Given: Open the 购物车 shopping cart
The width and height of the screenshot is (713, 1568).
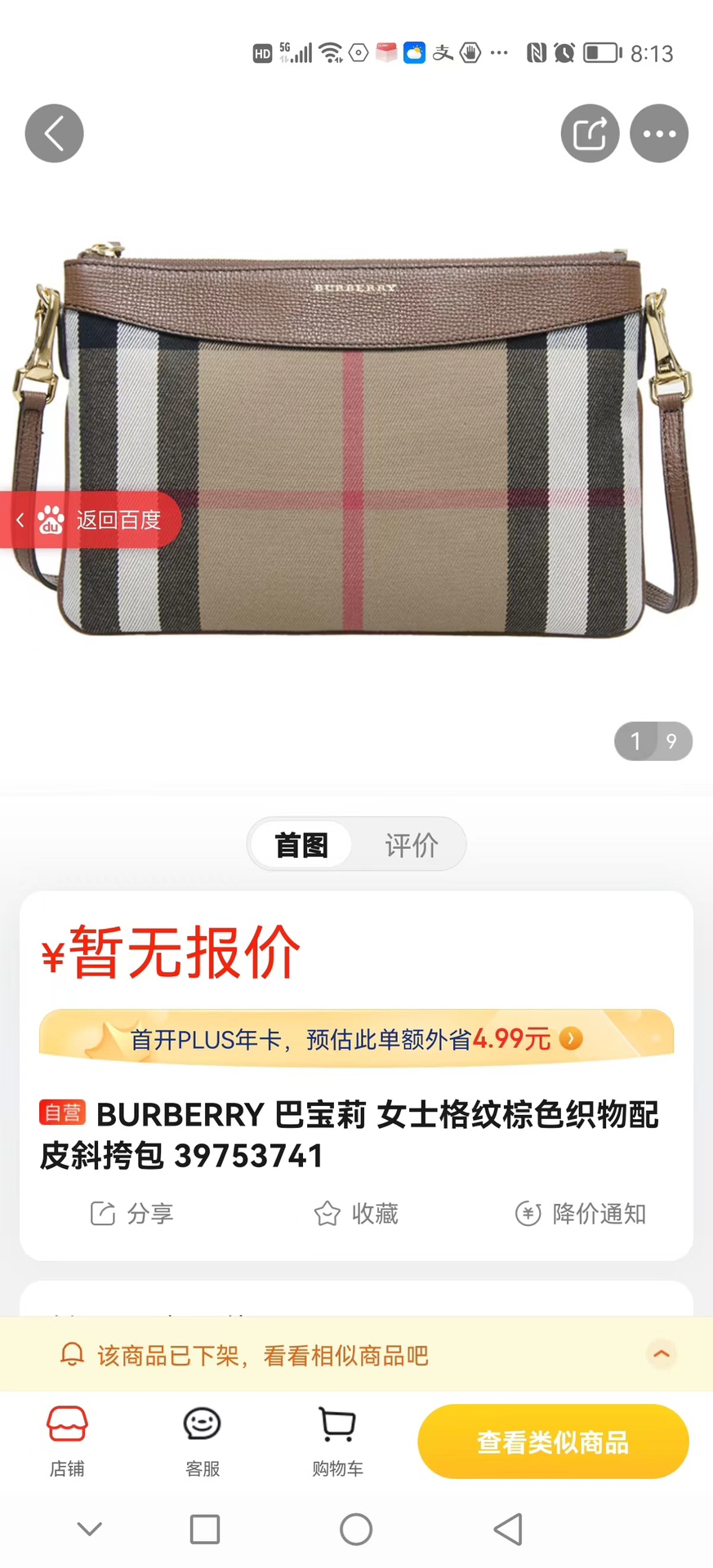Looking at the screenshot, I should click(337, 1441).
